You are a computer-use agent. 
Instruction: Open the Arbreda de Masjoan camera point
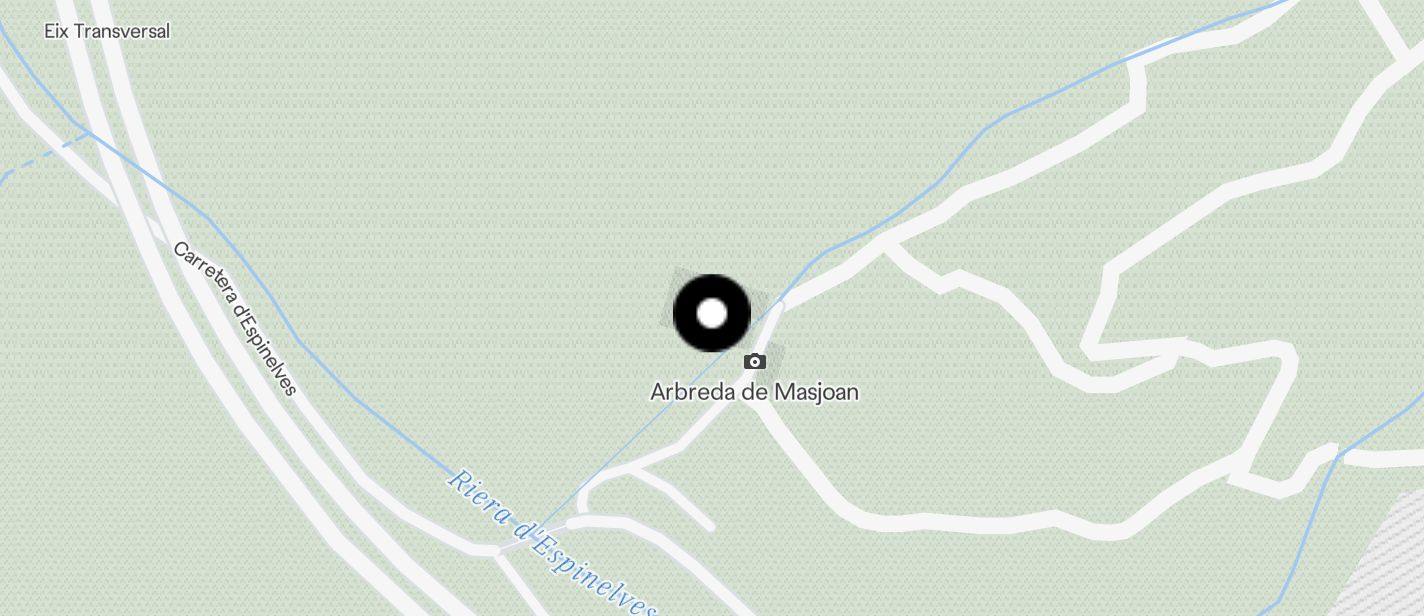pos(755,361)
